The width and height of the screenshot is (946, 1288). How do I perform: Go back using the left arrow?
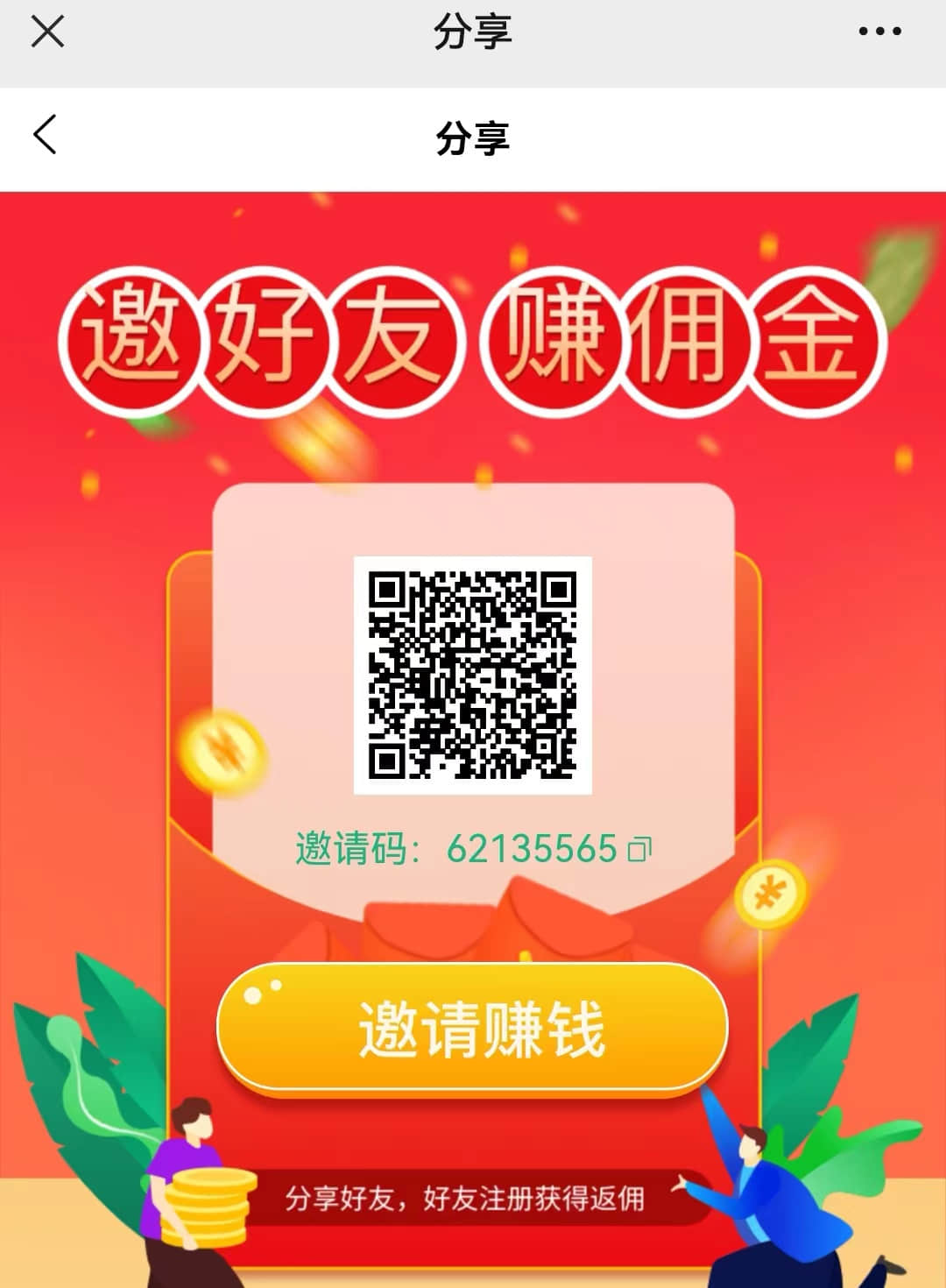[x=46, y=136]
